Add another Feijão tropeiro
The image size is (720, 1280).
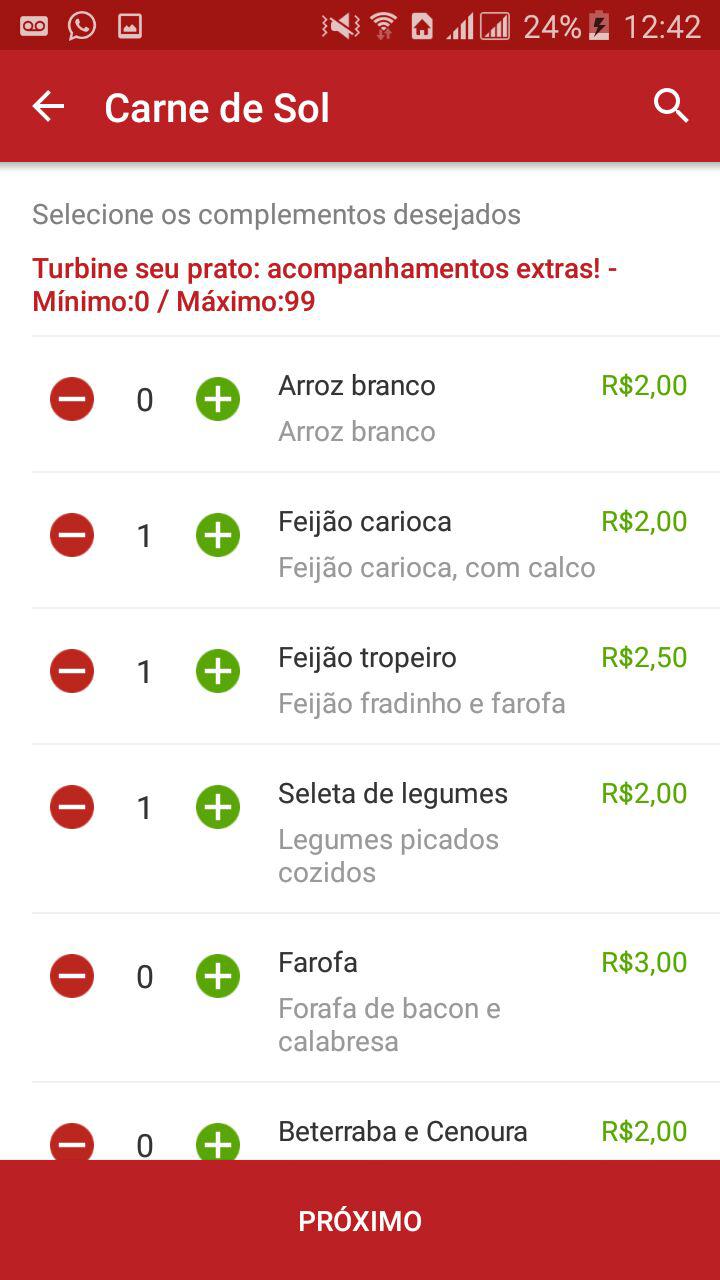tap(218, 671)
